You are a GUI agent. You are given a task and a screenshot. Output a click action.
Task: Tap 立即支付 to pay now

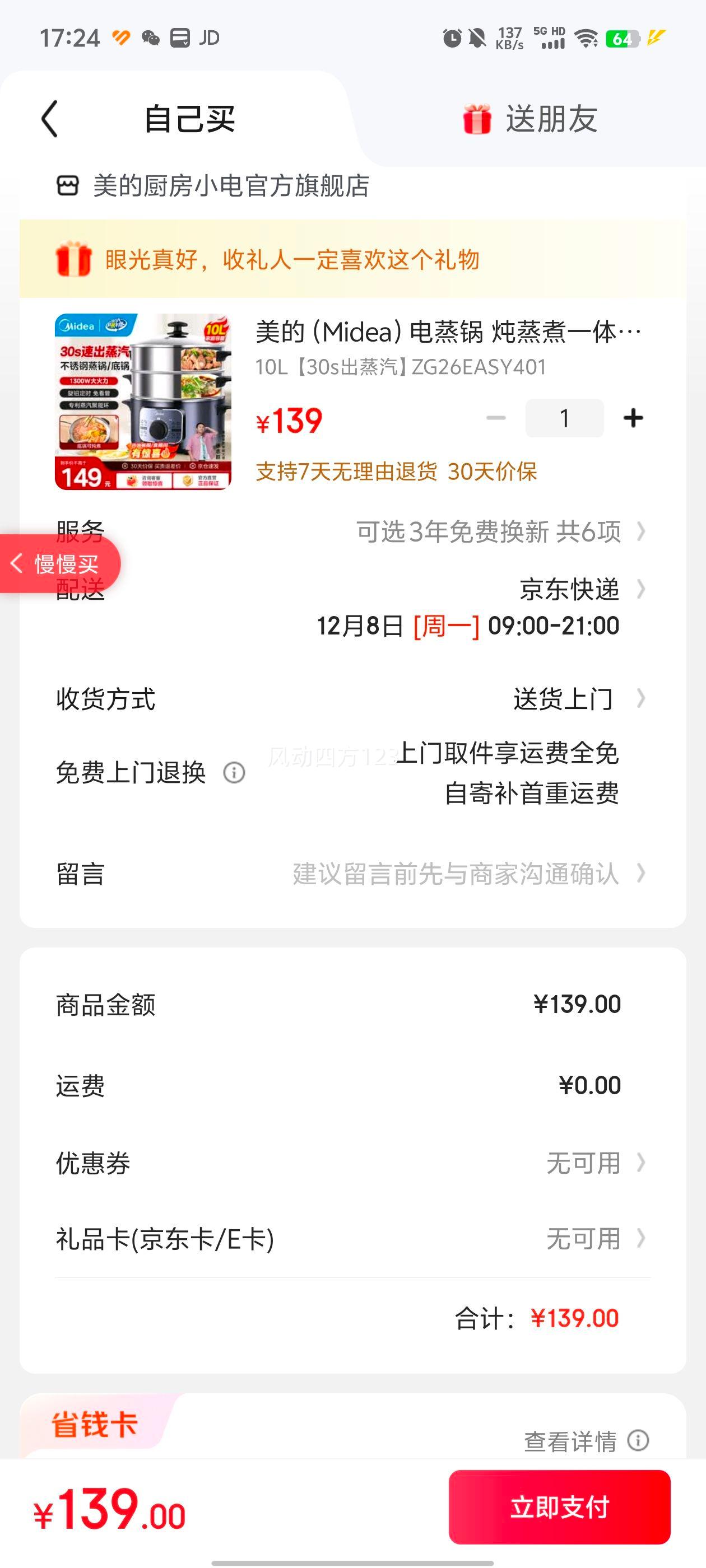[x=559, y=1507]
